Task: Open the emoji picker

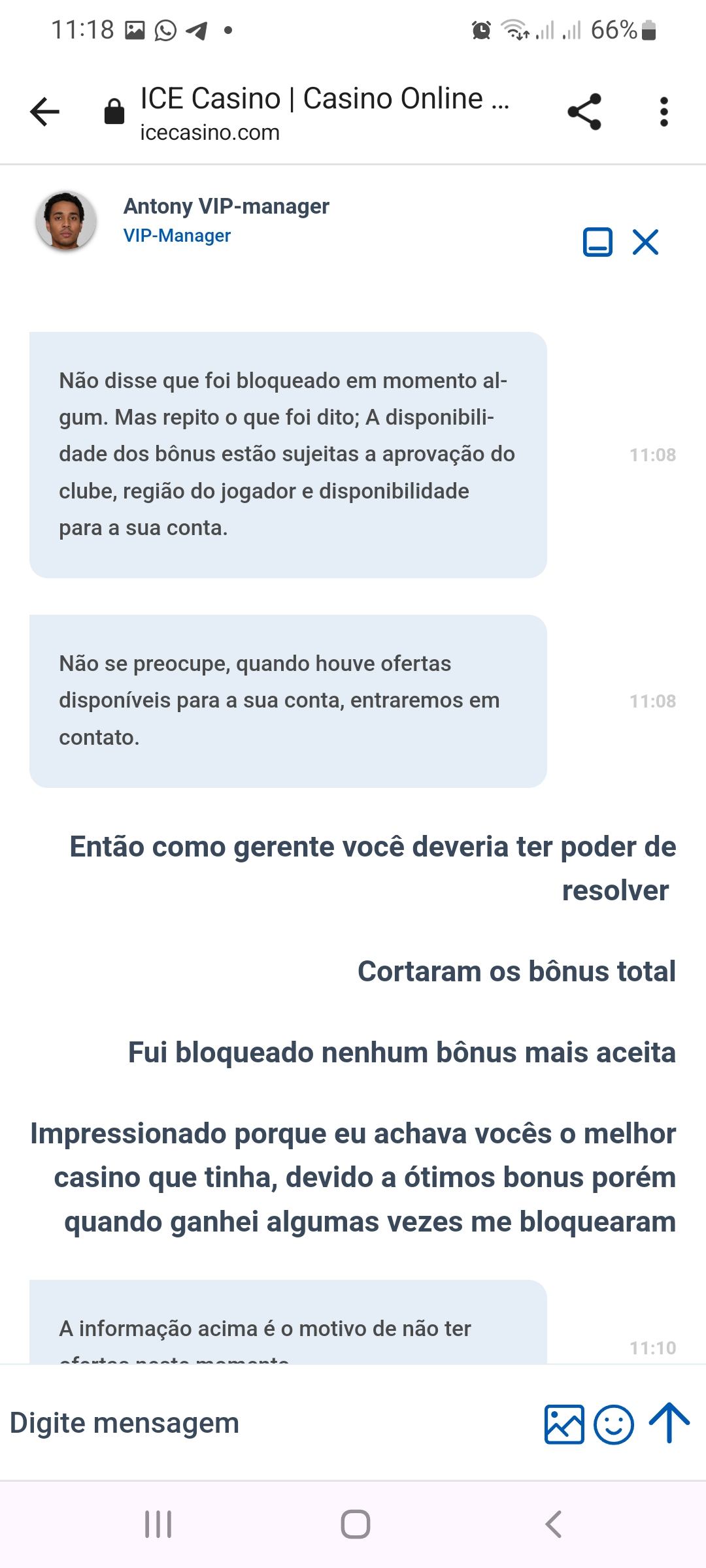Action: (613, 1424)
